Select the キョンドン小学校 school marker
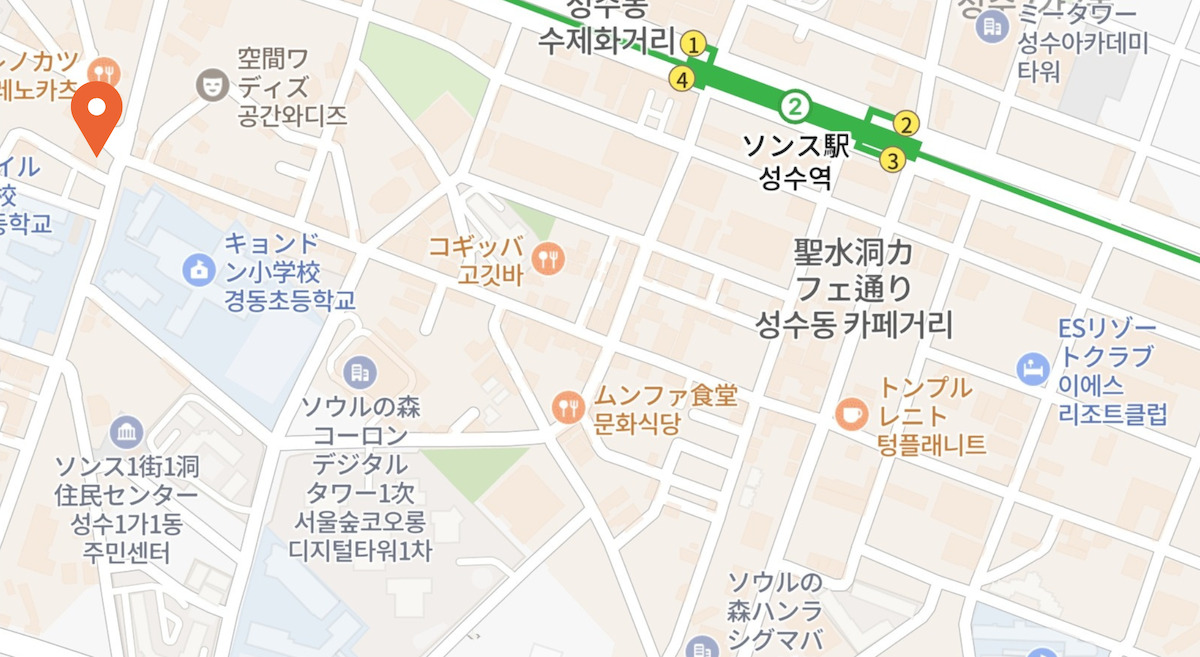This screenshot has height=657, width=1200. point(199,268)
